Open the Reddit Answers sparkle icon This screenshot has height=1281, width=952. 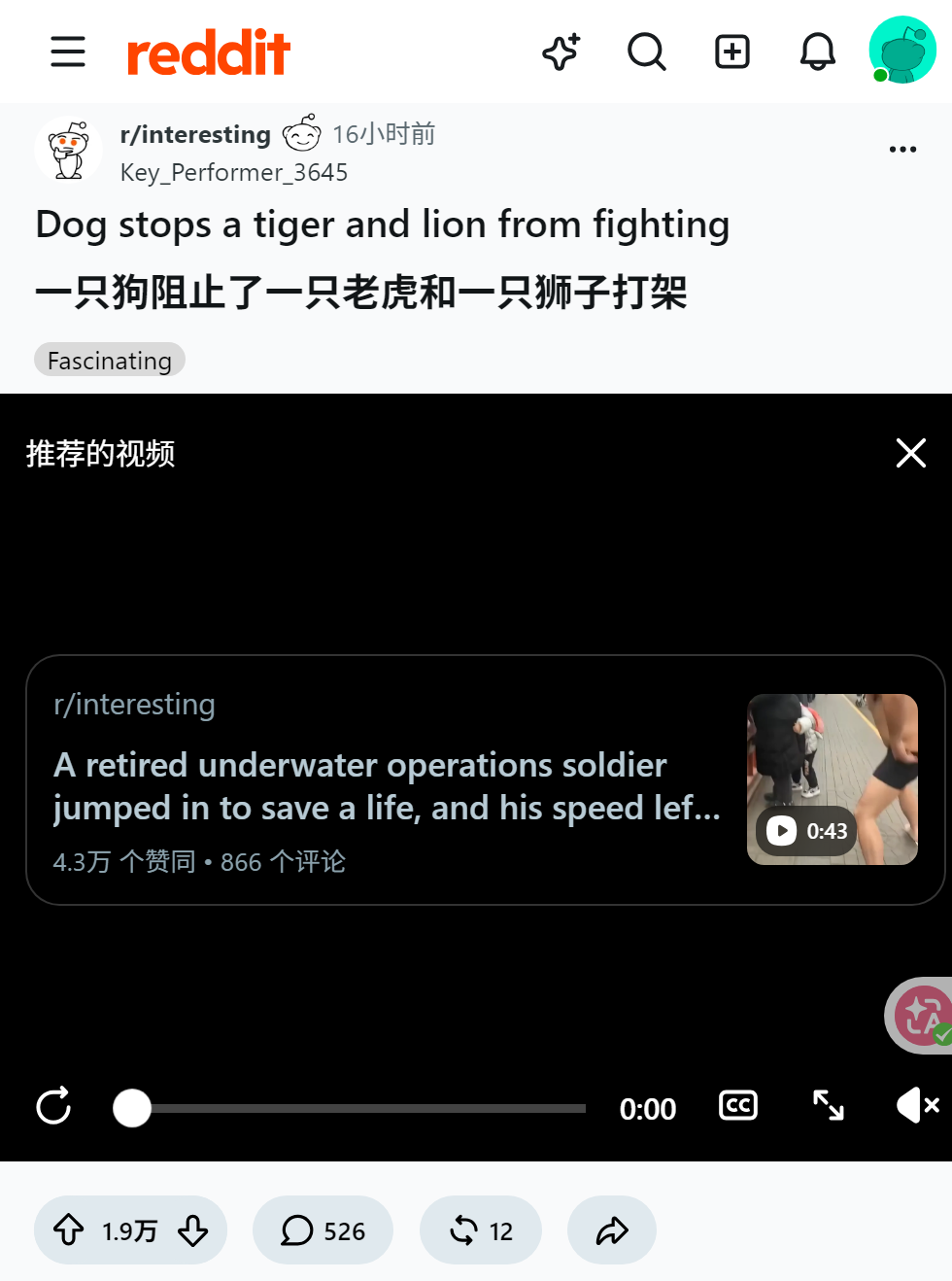(x=561, y=52)
